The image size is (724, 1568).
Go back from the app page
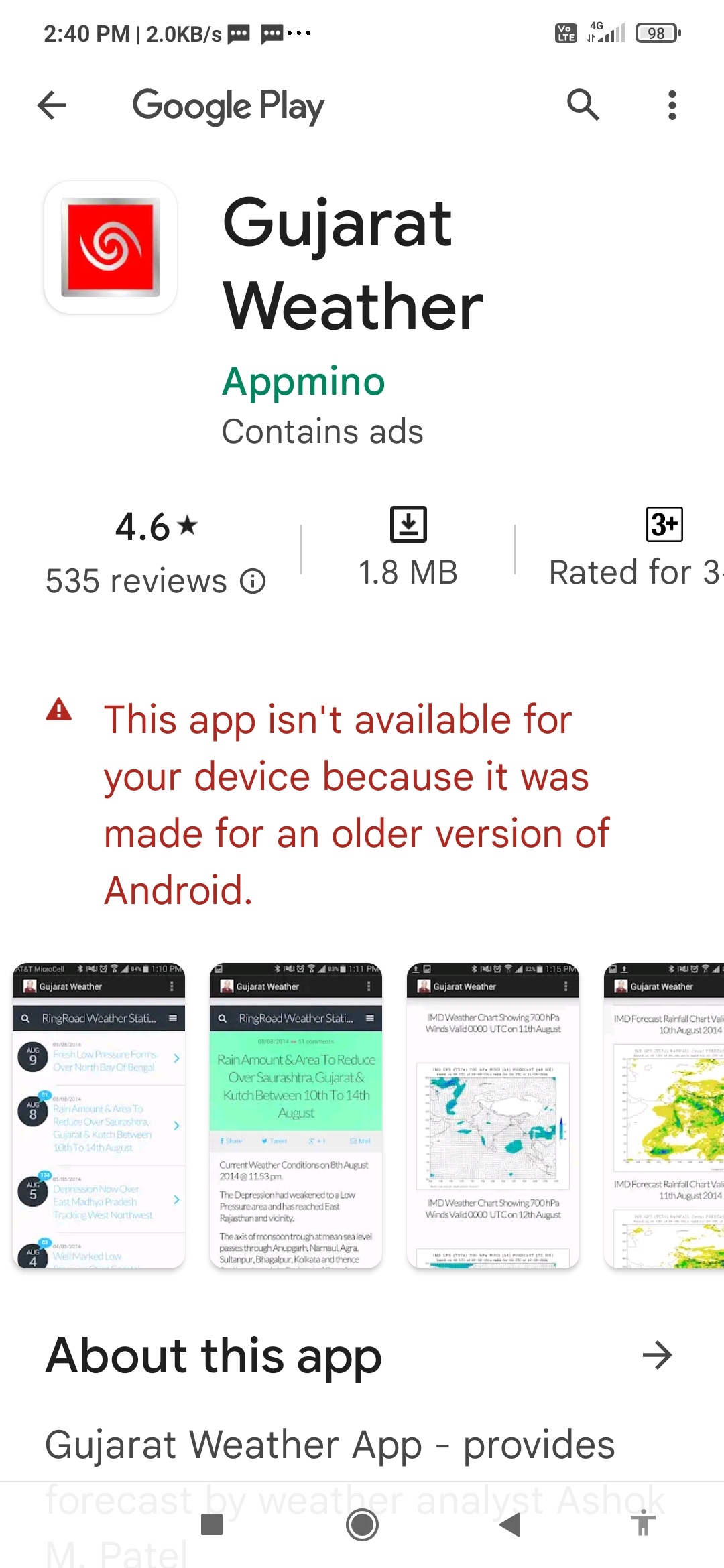pos(52,105)
